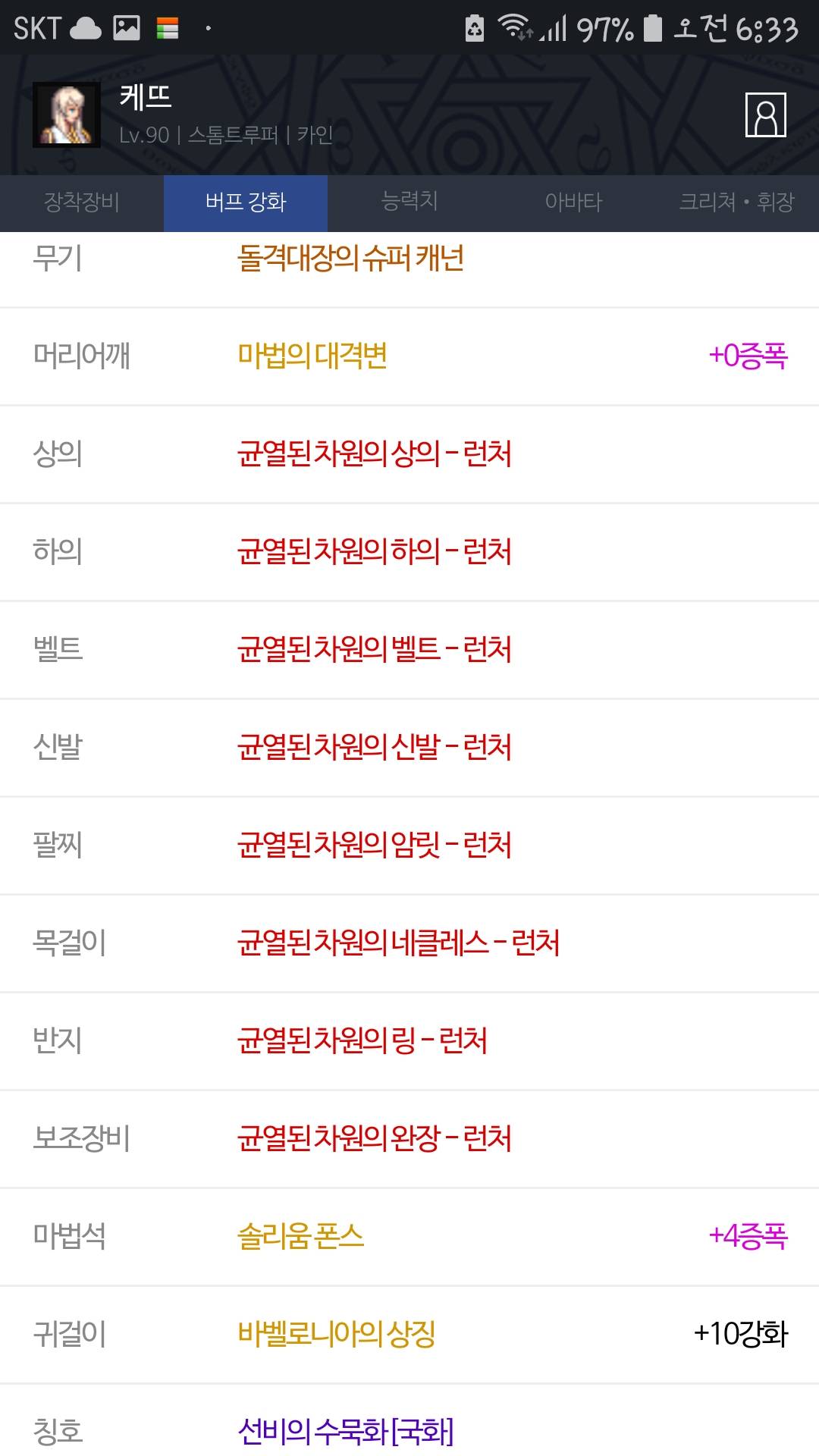Open magic stone item 솔리움 폰스
819x1456 pixels.
[x=301, y=1236]
